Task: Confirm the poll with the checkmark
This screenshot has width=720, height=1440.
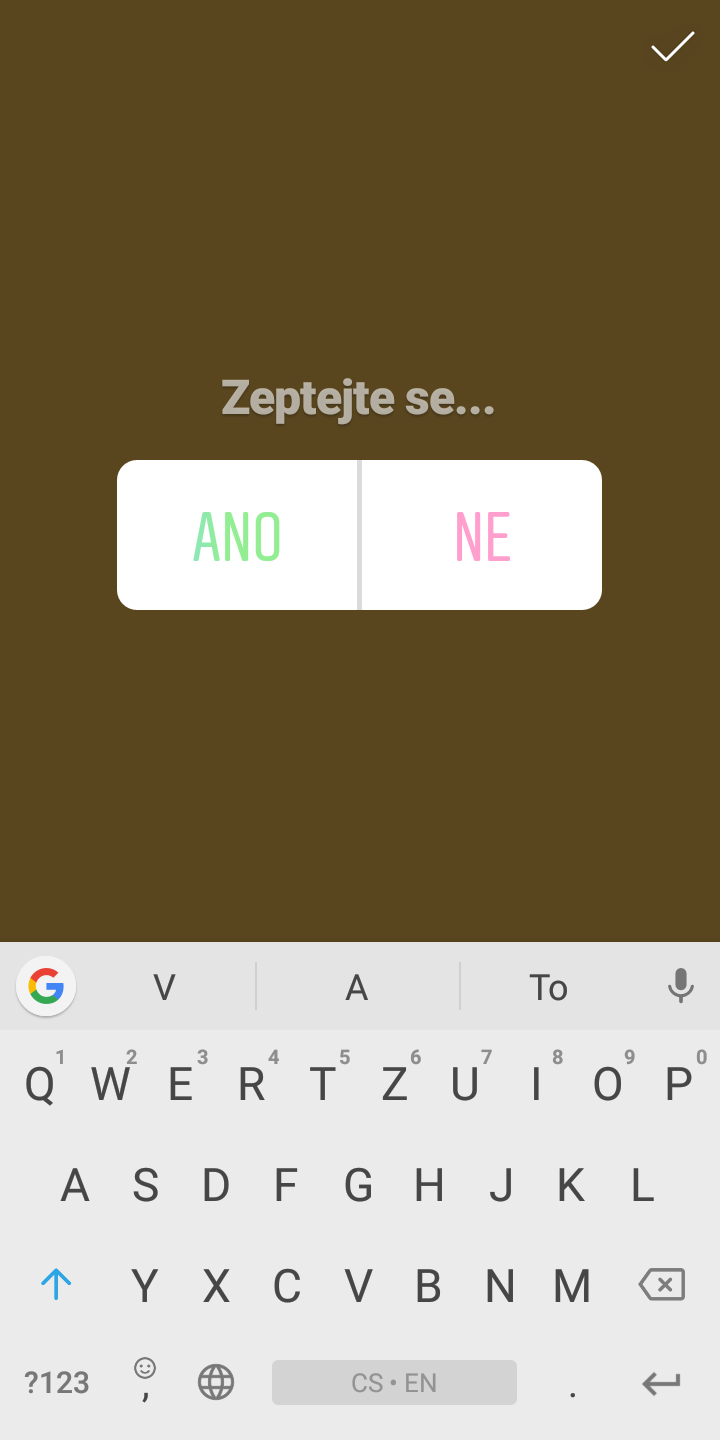Action: [672, 47]
